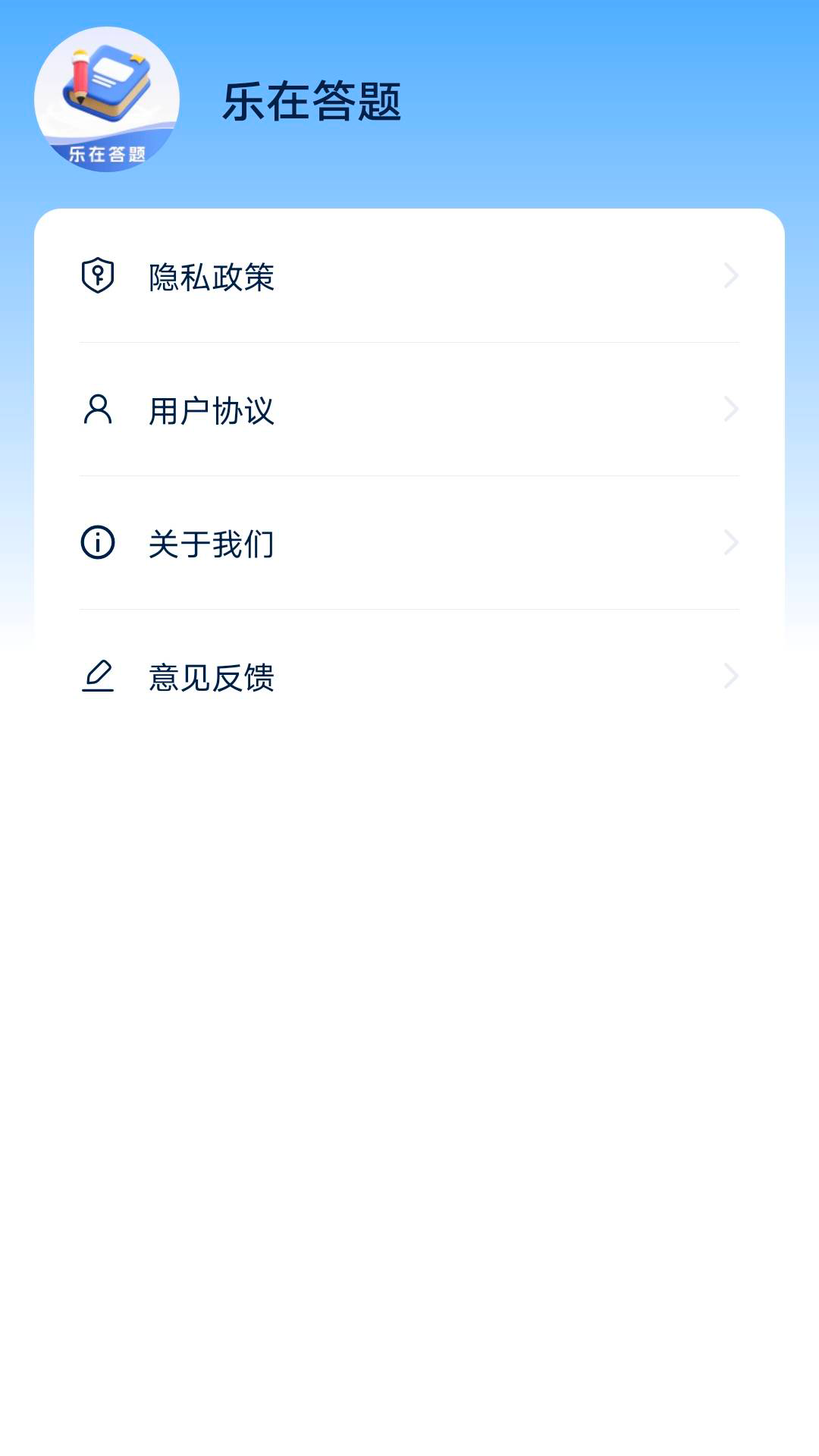Image resolution: width=819 pixels, height=1456 pixels.
Task: Expand 关于我们 using its chevron
Action: pyautogui.click(x=730, y=543)
